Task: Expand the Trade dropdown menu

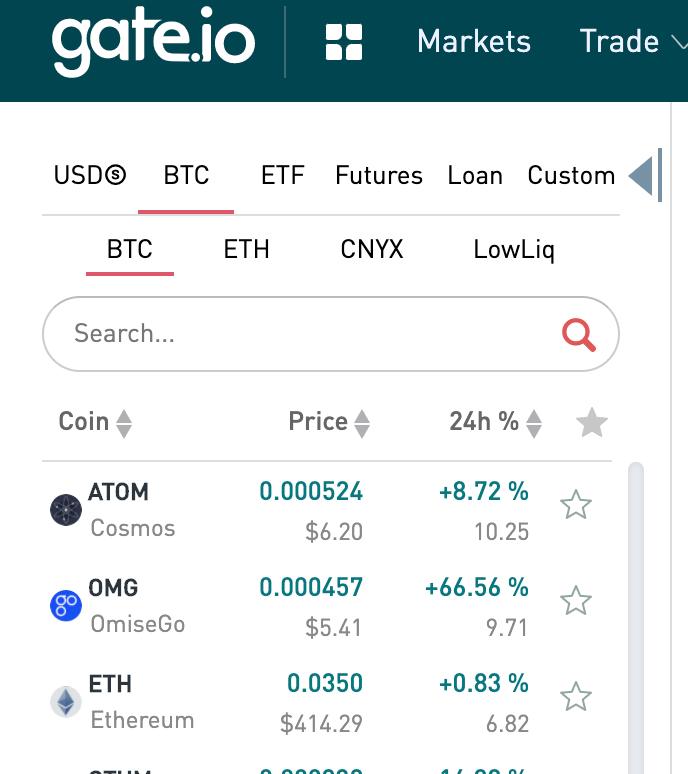Action: [620, 42]
